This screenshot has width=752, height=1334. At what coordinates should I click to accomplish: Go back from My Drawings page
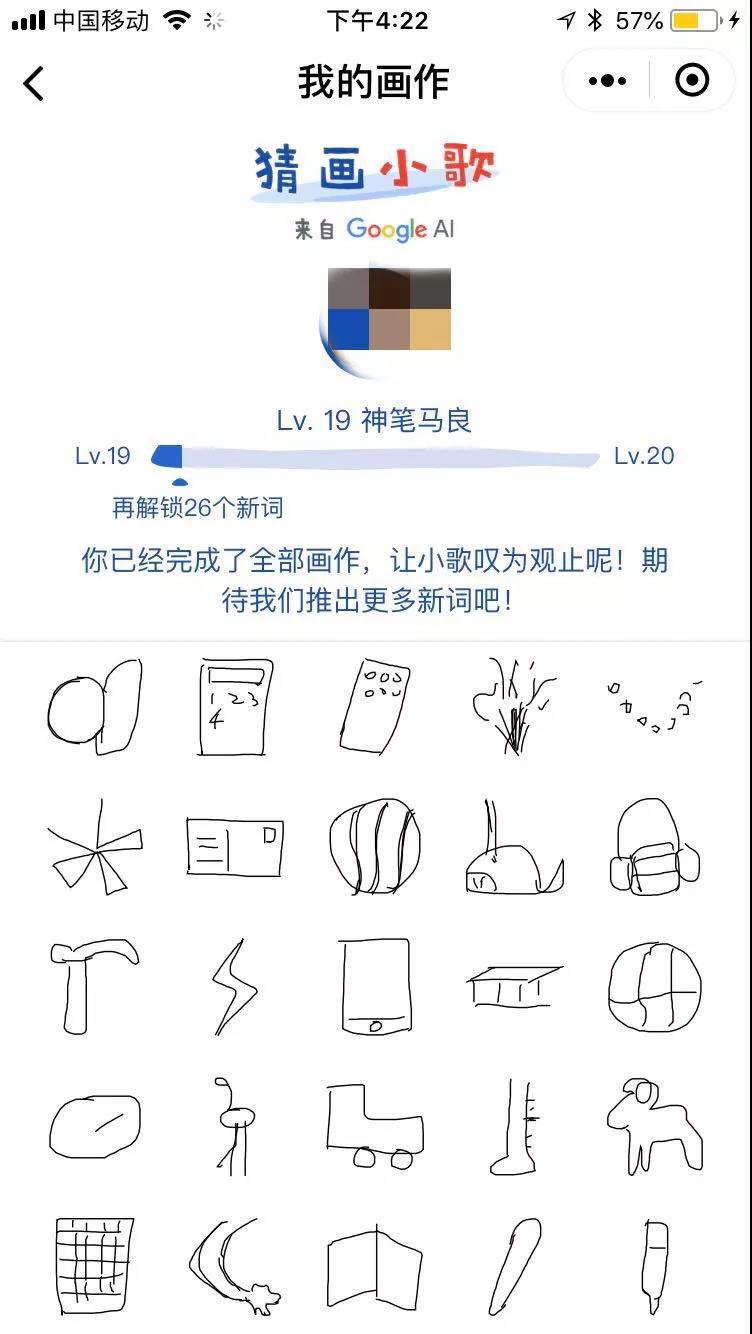click(34, 82)
